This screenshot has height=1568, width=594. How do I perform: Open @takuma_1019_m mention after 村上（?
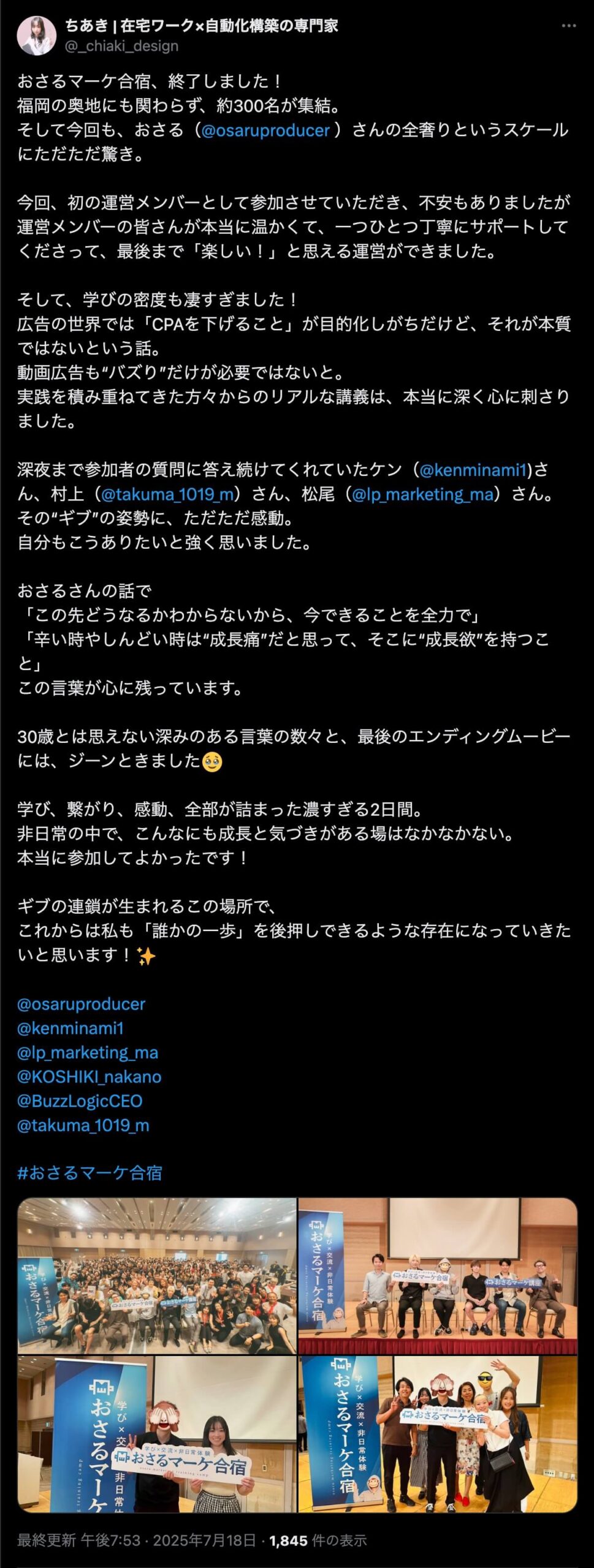click(167, 494)
